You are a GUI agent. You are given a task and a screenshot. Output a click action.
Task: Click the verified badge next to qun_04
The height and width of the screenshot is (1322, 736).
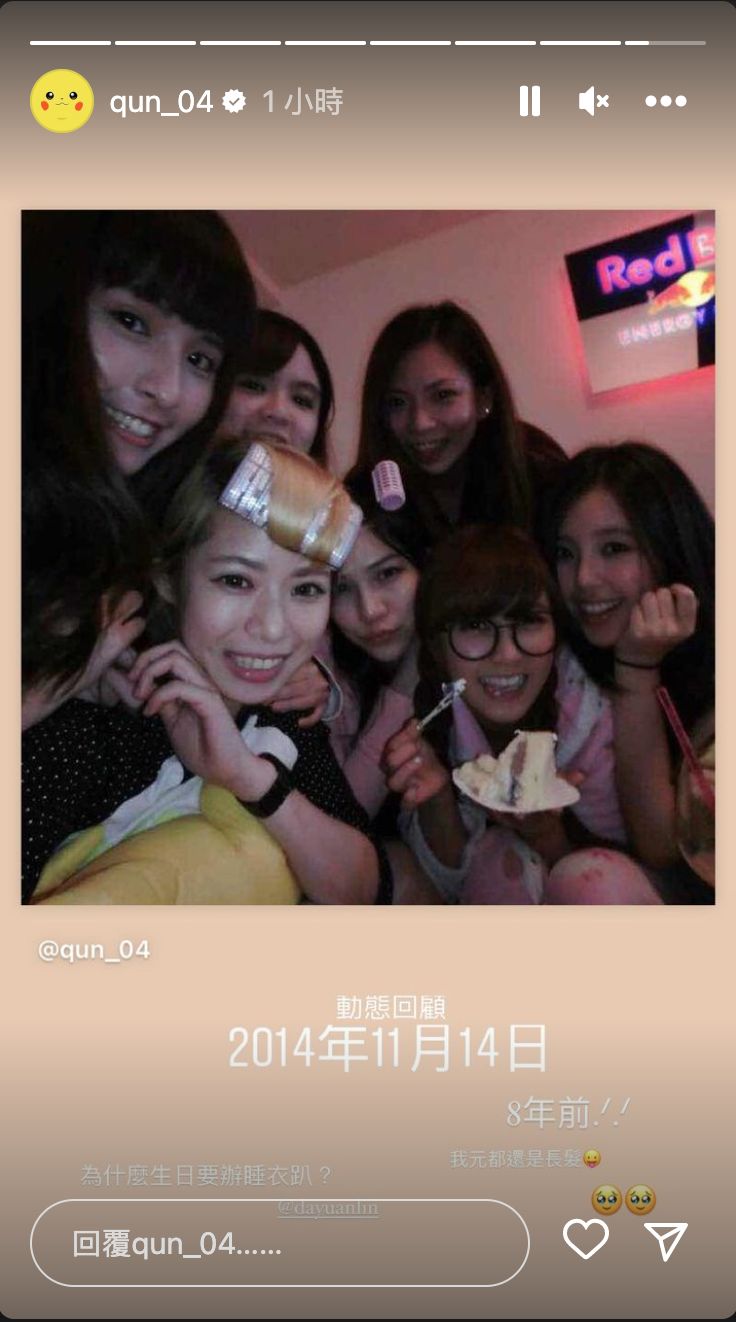pos(233,101)
